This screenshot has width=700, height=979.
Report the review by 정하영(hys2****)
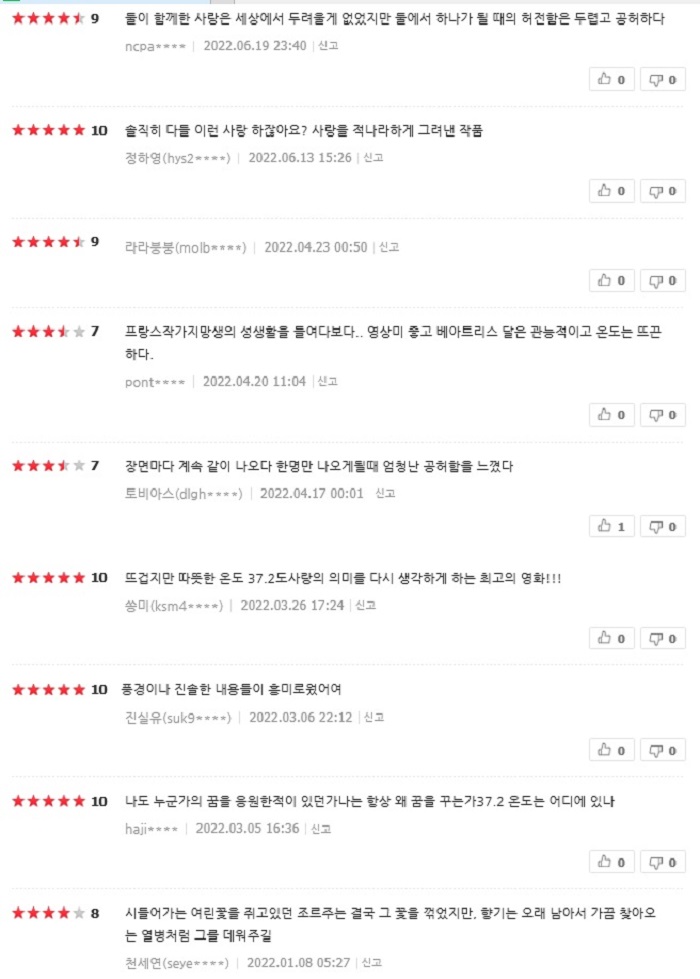tap(373, 158)
